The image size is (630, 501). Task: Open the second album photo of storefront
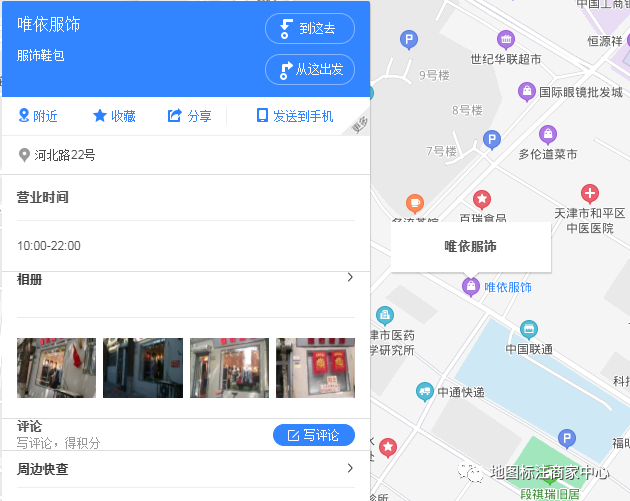pos(143,368)
